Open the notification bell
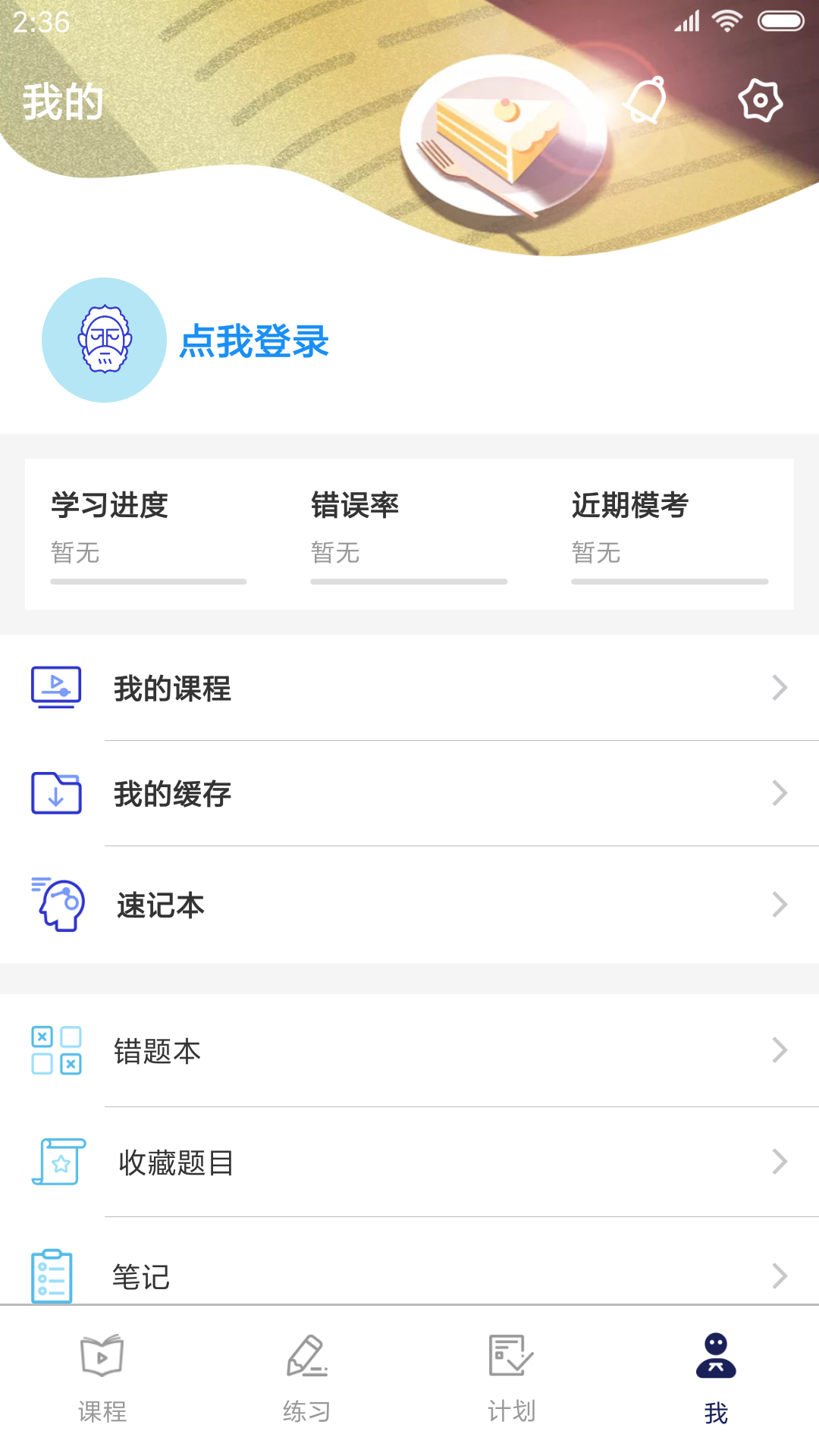 point(645,99)
